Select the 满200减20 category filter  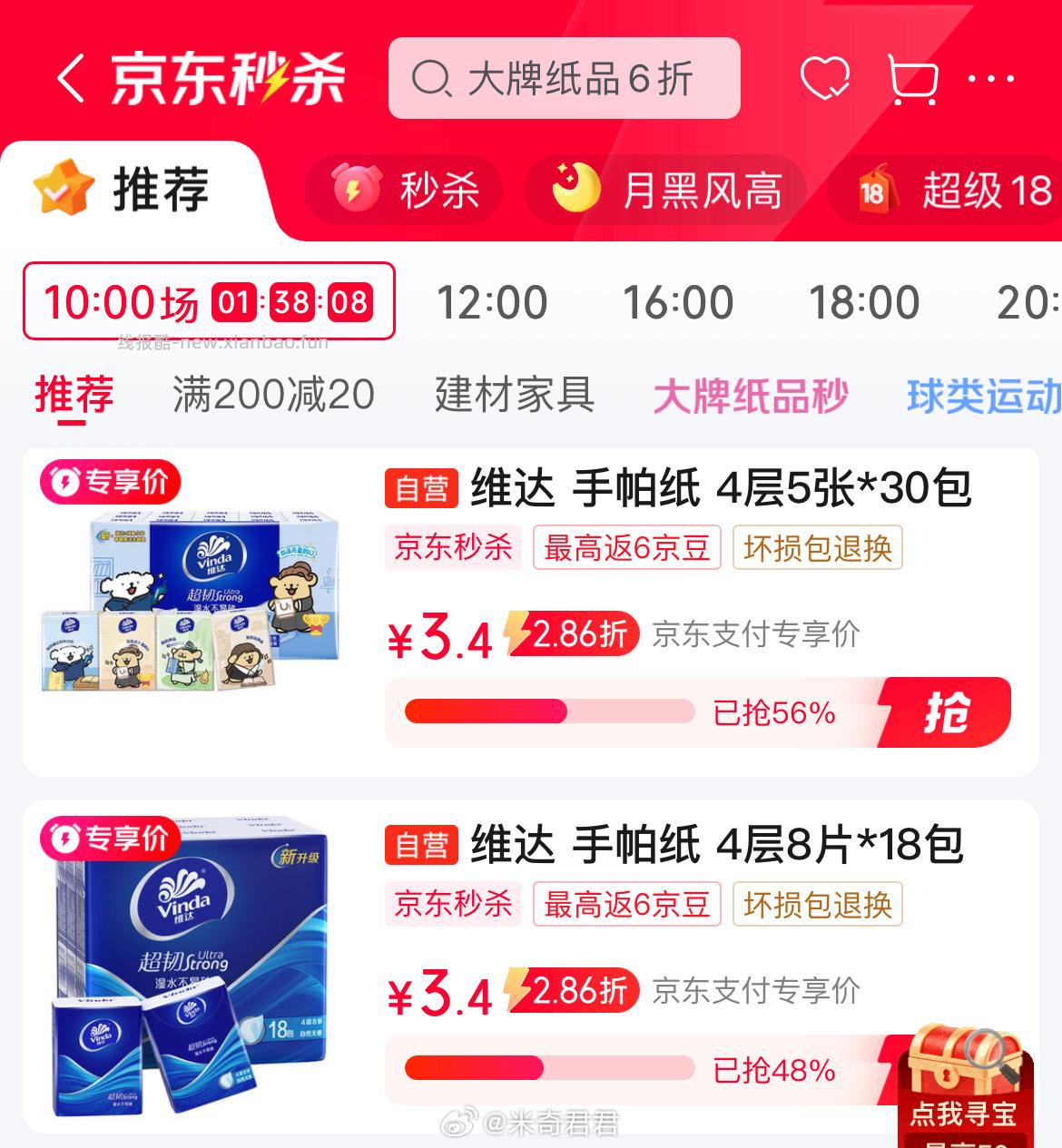[271, 395]
